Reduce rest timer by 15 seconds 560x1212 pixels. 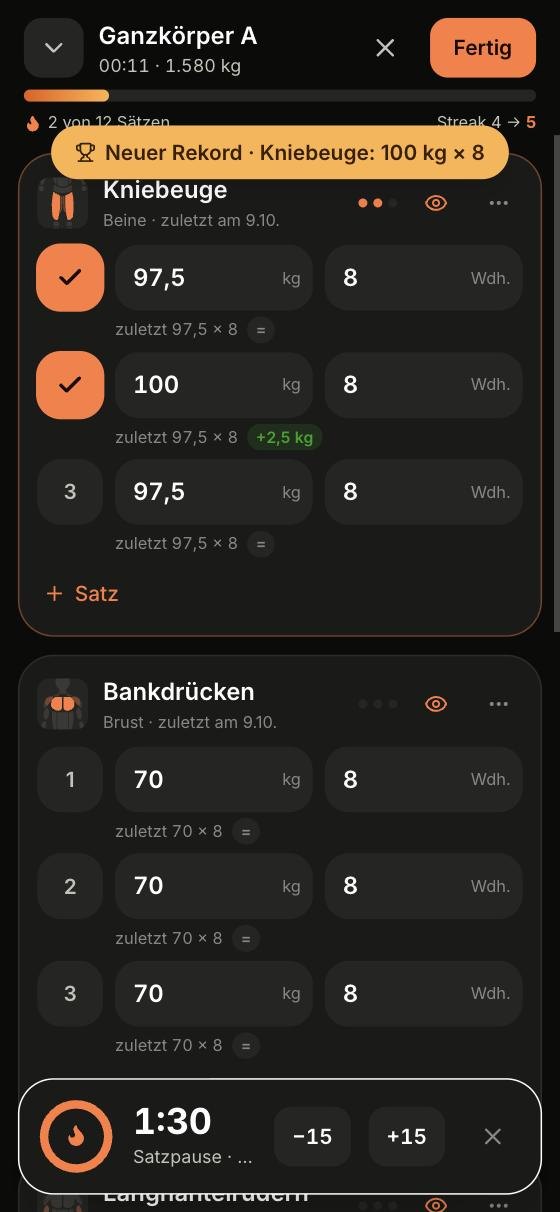coord(312,1137)
